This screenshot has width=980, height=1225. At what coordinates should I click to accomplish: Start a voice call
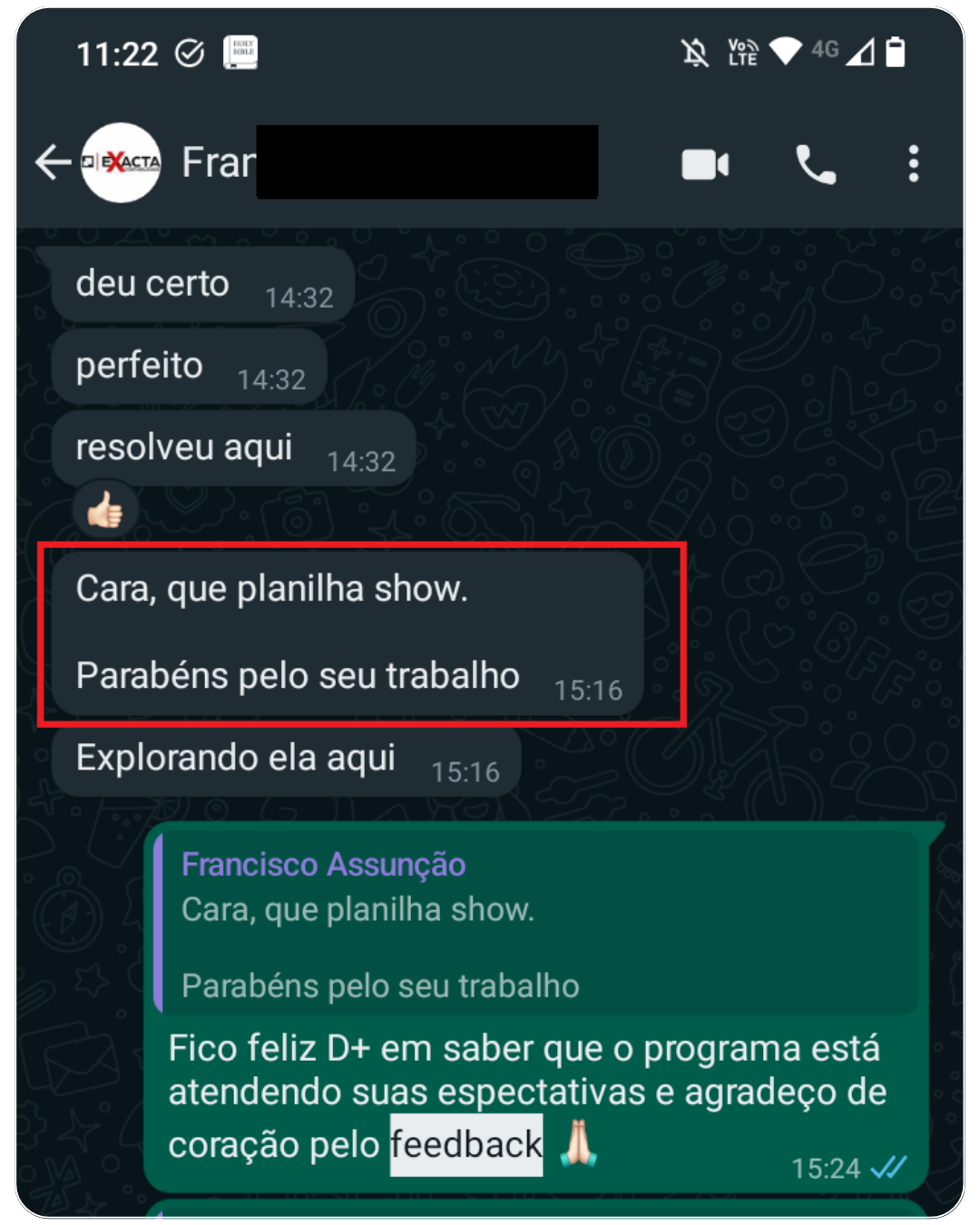[x=815, y=165]
